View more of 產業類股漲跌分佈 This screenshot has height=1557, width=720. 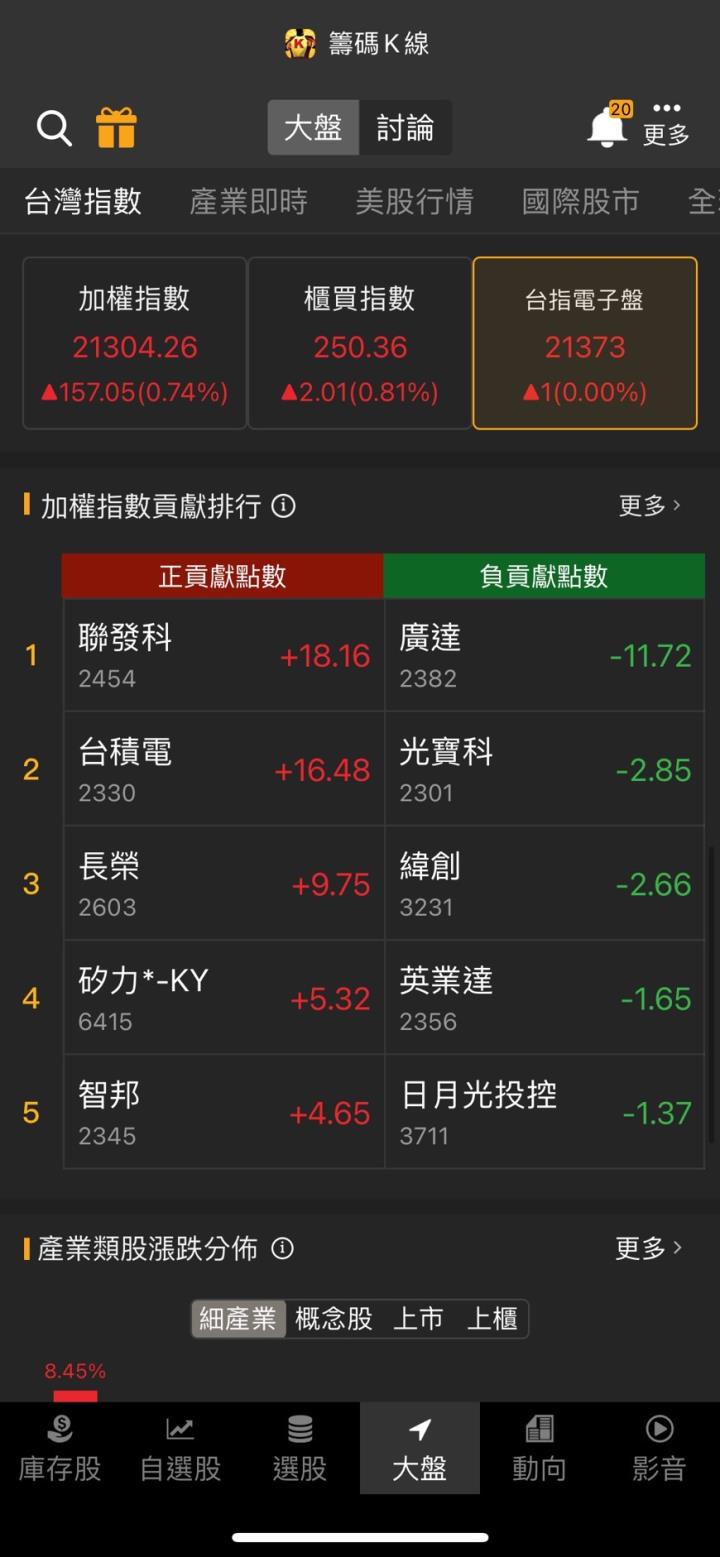648,1248
